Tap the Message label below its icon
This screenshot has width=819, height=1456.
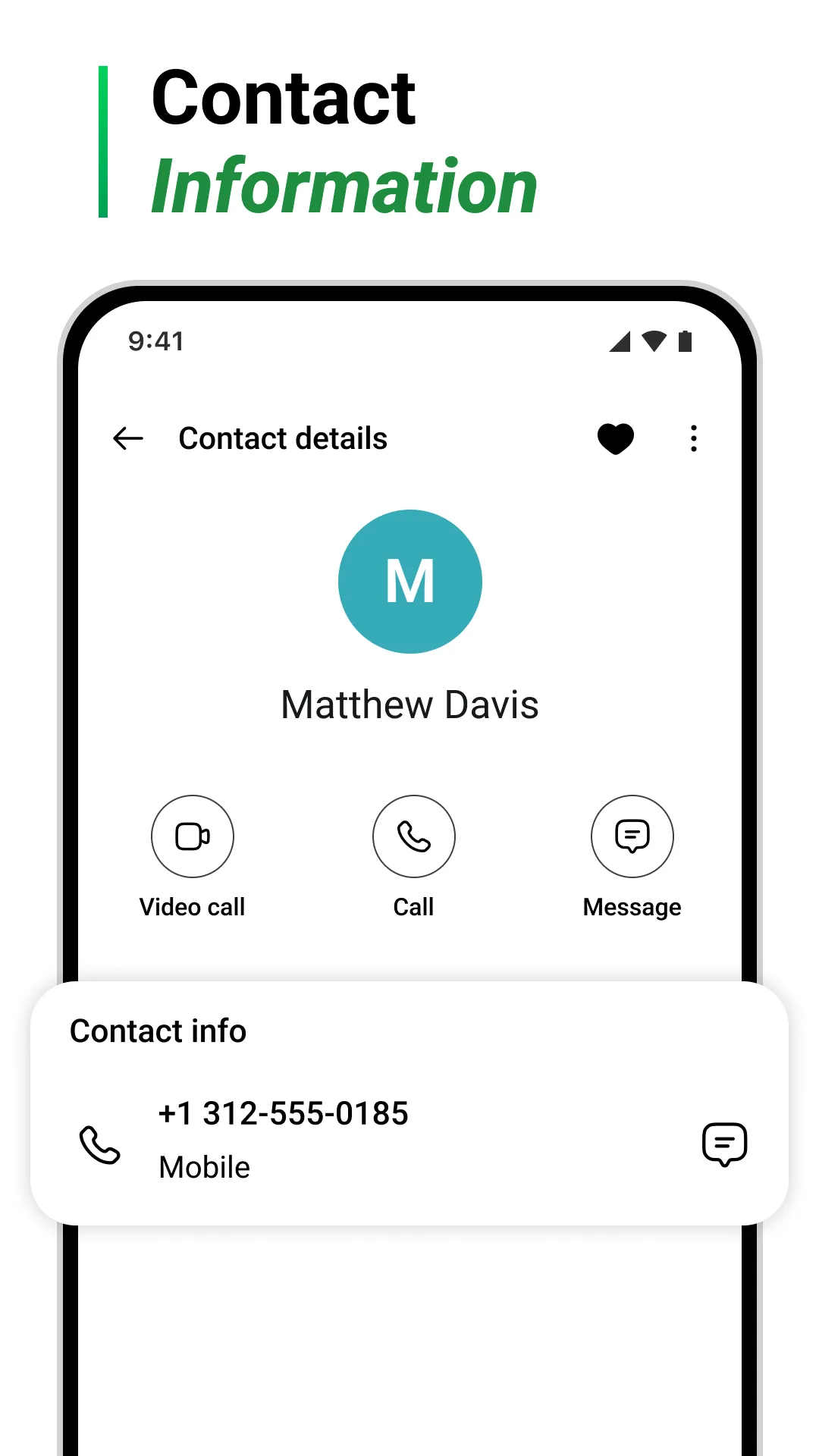point(632,907)
